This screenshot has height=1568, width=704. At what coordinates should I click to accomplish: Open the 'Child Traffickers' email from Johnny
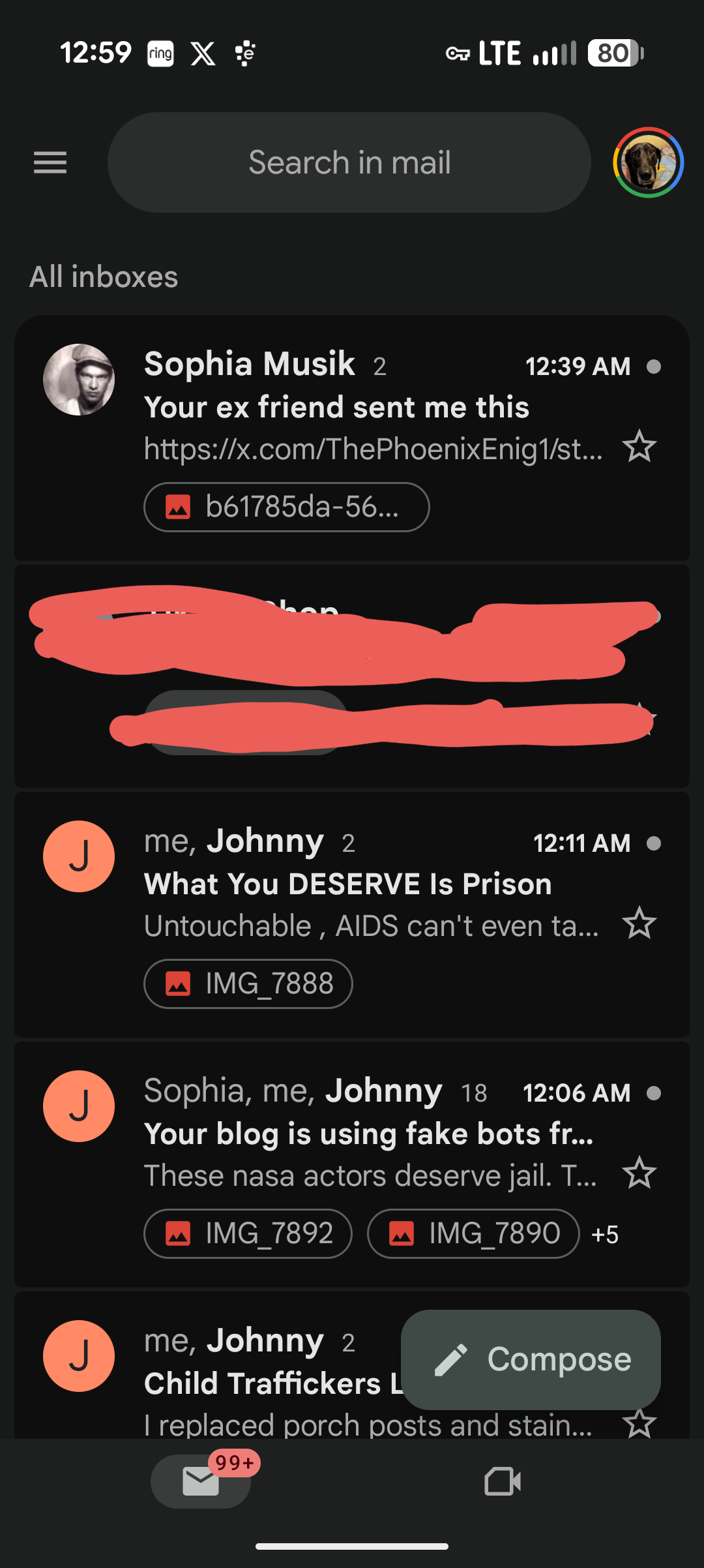pos(261,1383)
